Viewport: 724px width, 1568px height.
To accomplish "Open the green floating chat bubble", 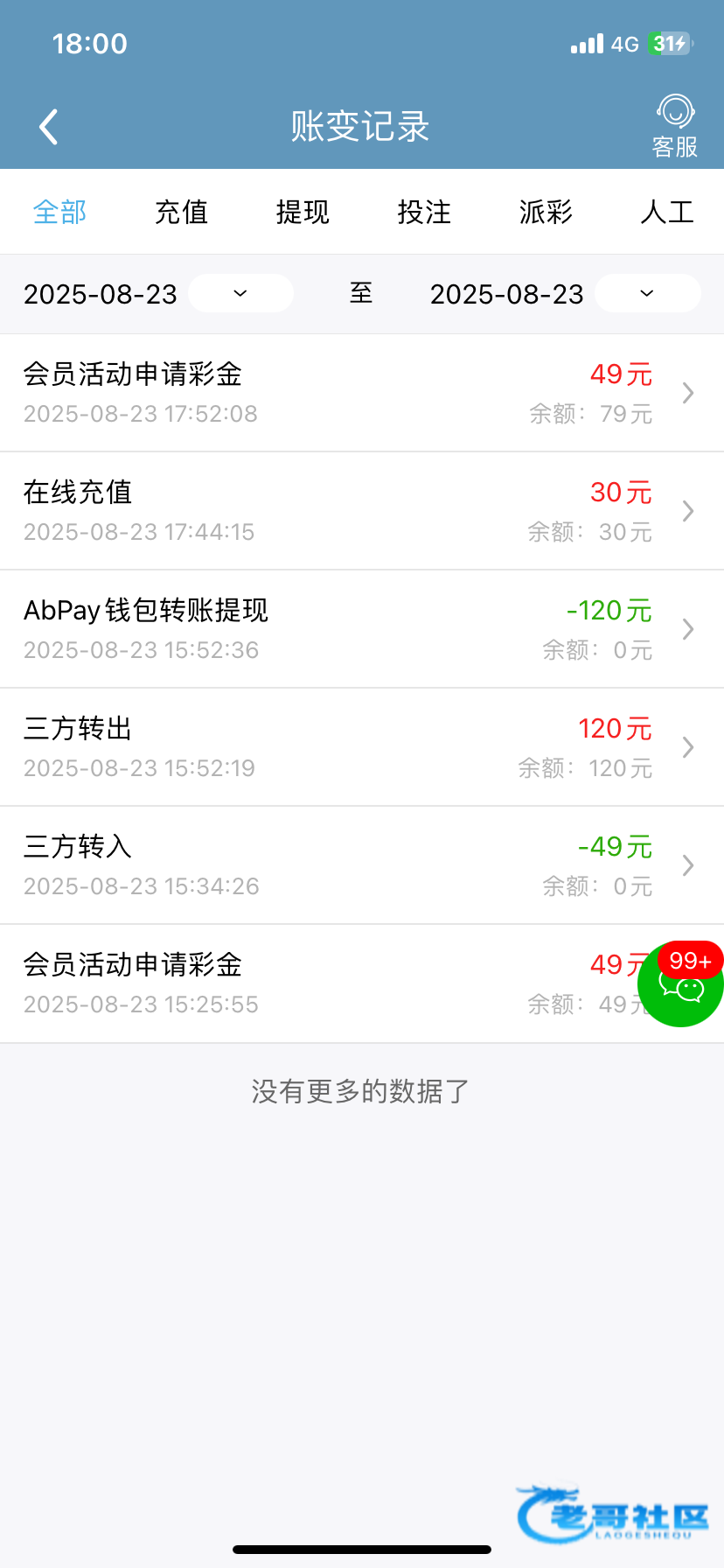I will click(x=680, y=985).
